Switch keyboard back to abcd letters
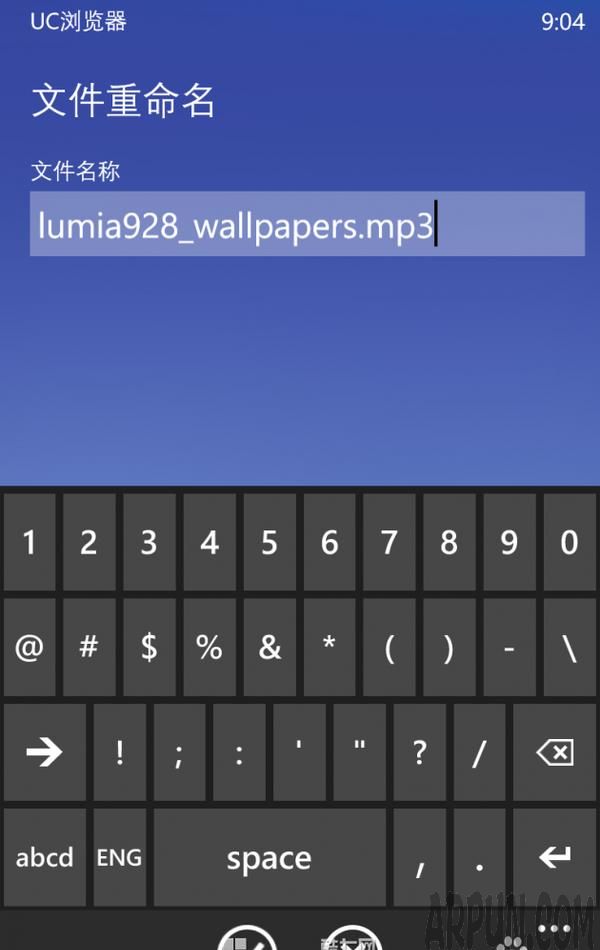Image resolution: width=600 pixels, height=950 pixels. [45, 857]
